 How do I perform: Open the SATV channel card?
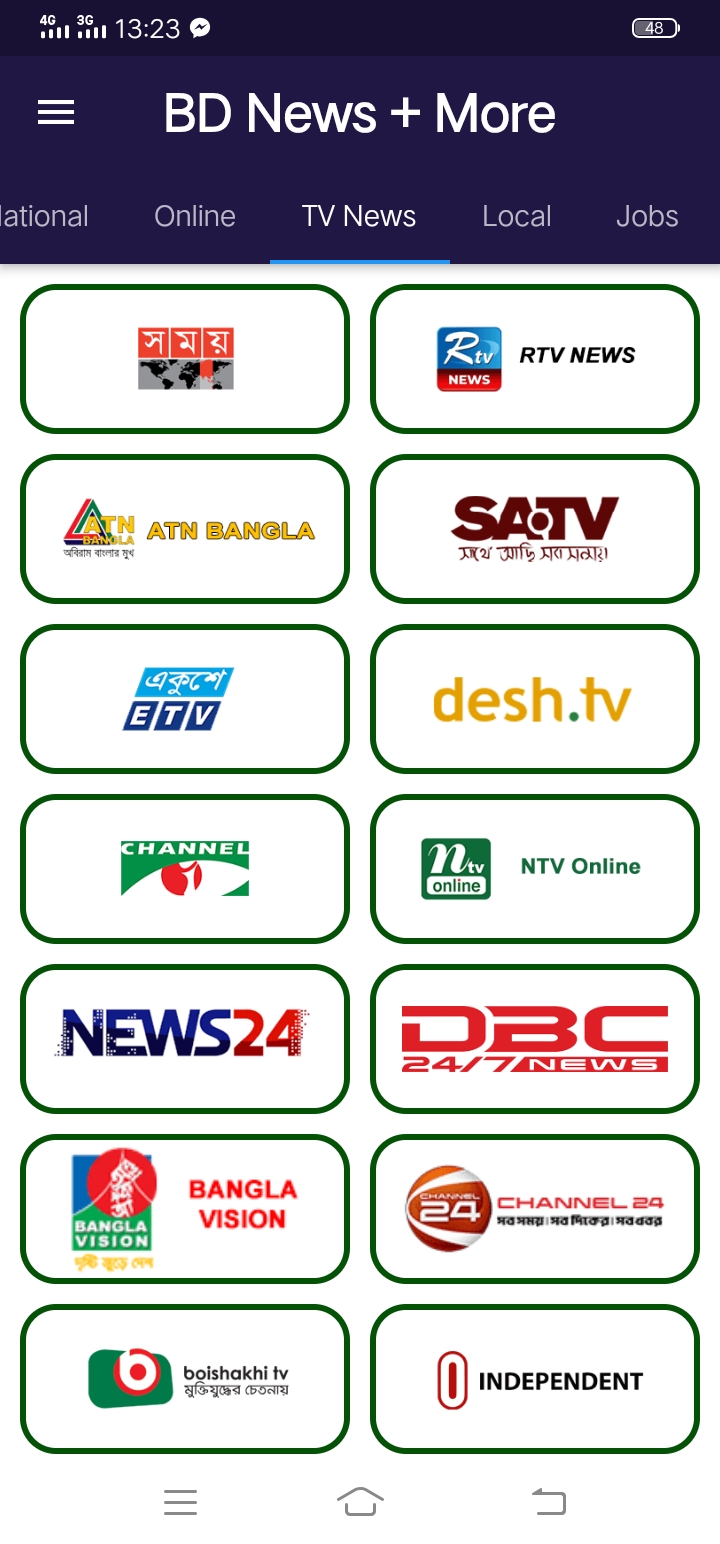[535, 529]
